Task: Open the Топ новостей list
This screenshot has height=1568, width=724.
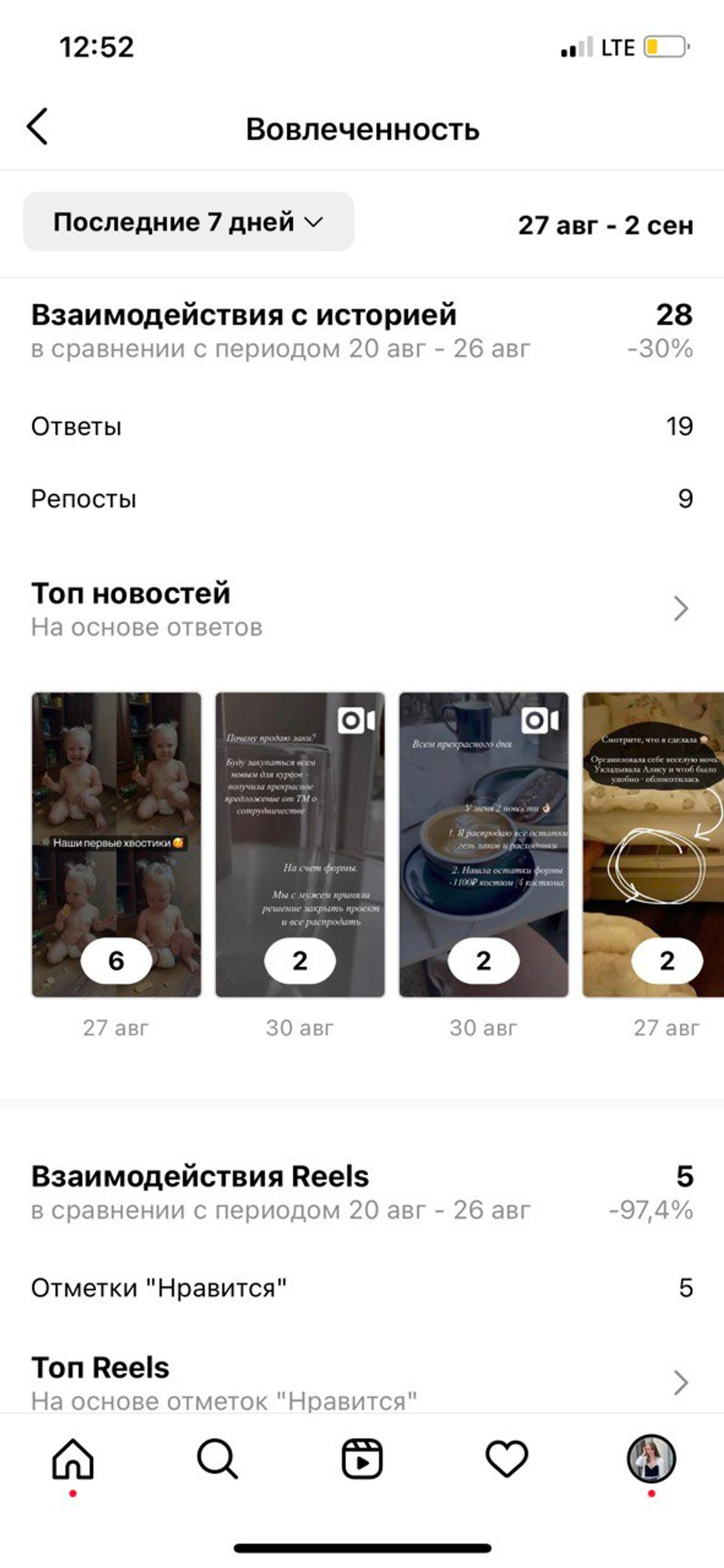Action: click(x=680, y=609)
